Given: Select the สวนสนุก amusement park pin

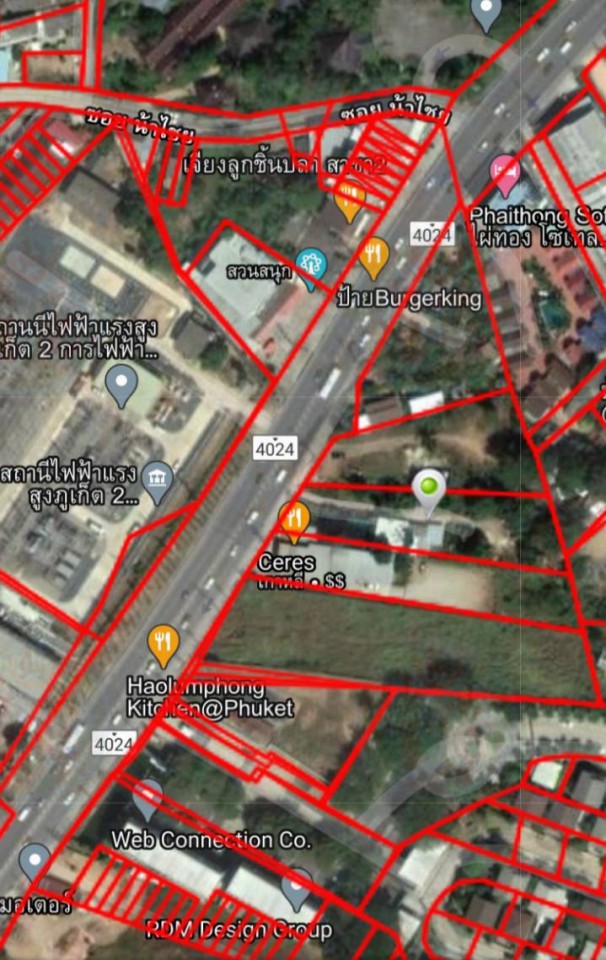Looking at the screenshot, I should coord(312,267).
